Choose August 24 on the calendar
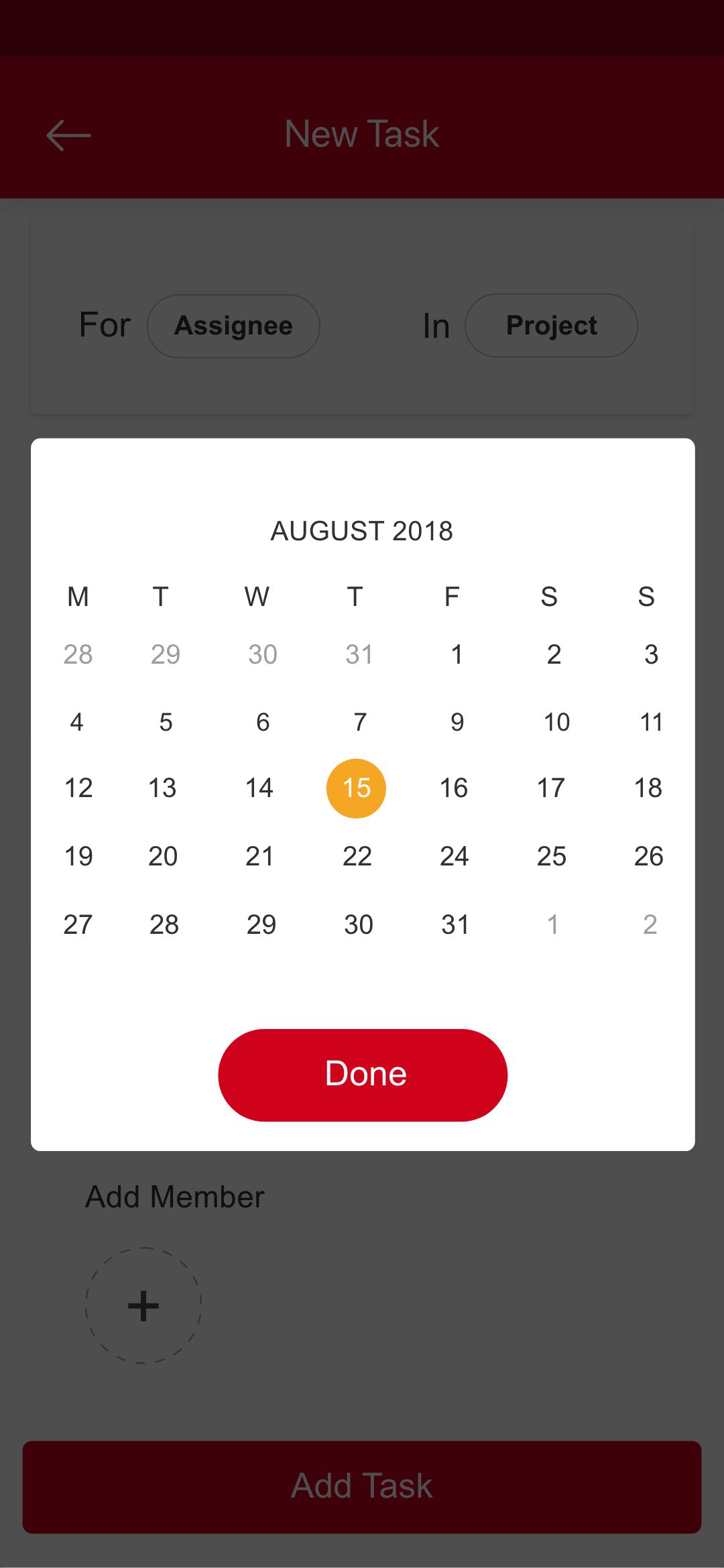This screenshot has height=1568, width=724. tap(454, 856)
